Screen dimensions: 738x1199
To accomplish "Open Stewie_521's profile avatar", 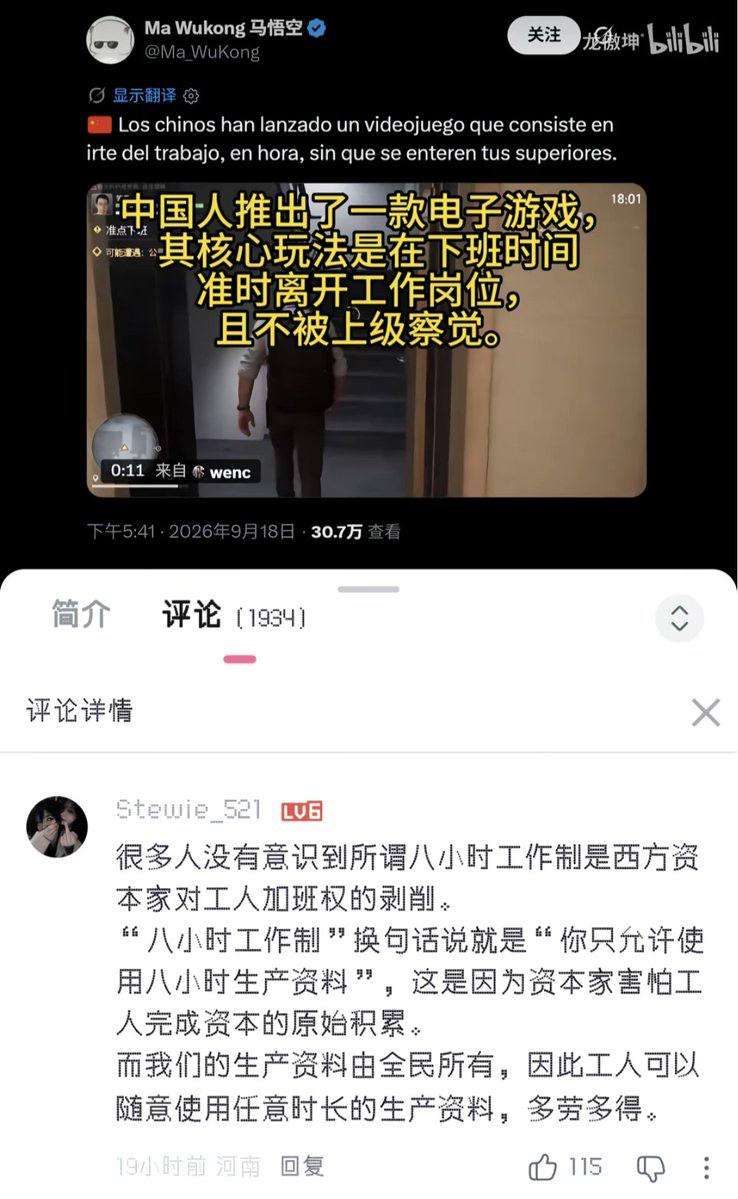I will point(57,826).
